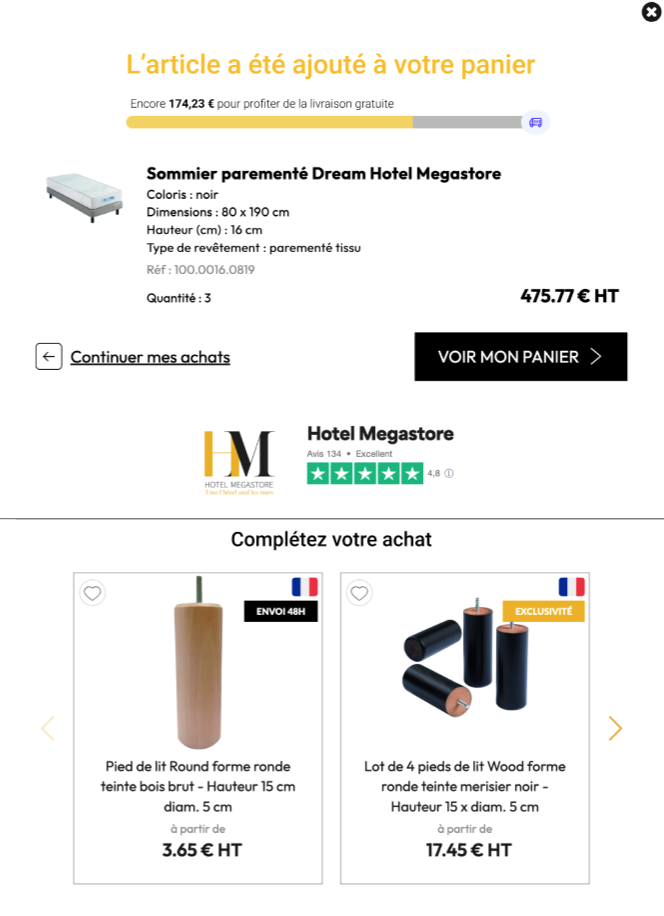Screen dimensions: 664x916
Task: Show previous suggested products
Action: 48,728
